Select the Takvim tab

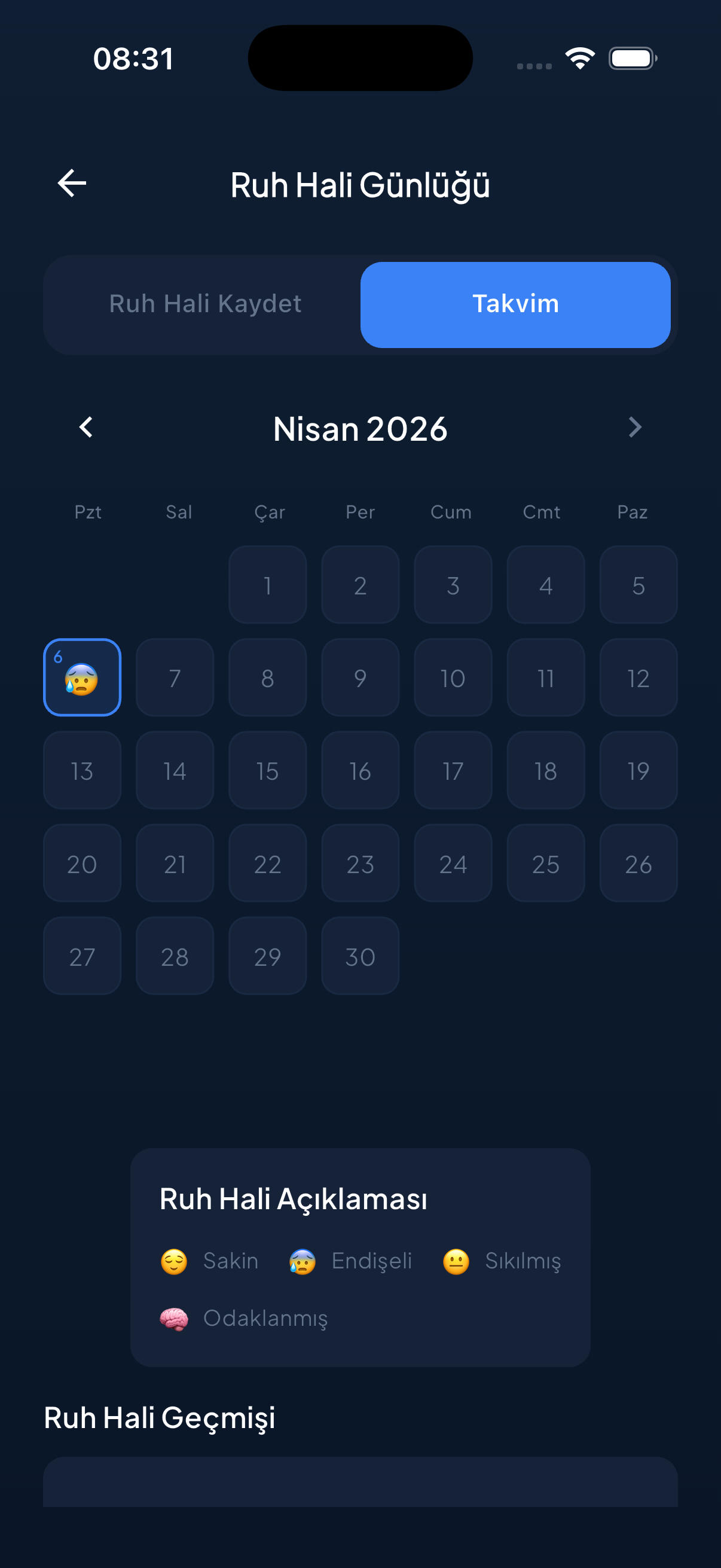(515, 304)
